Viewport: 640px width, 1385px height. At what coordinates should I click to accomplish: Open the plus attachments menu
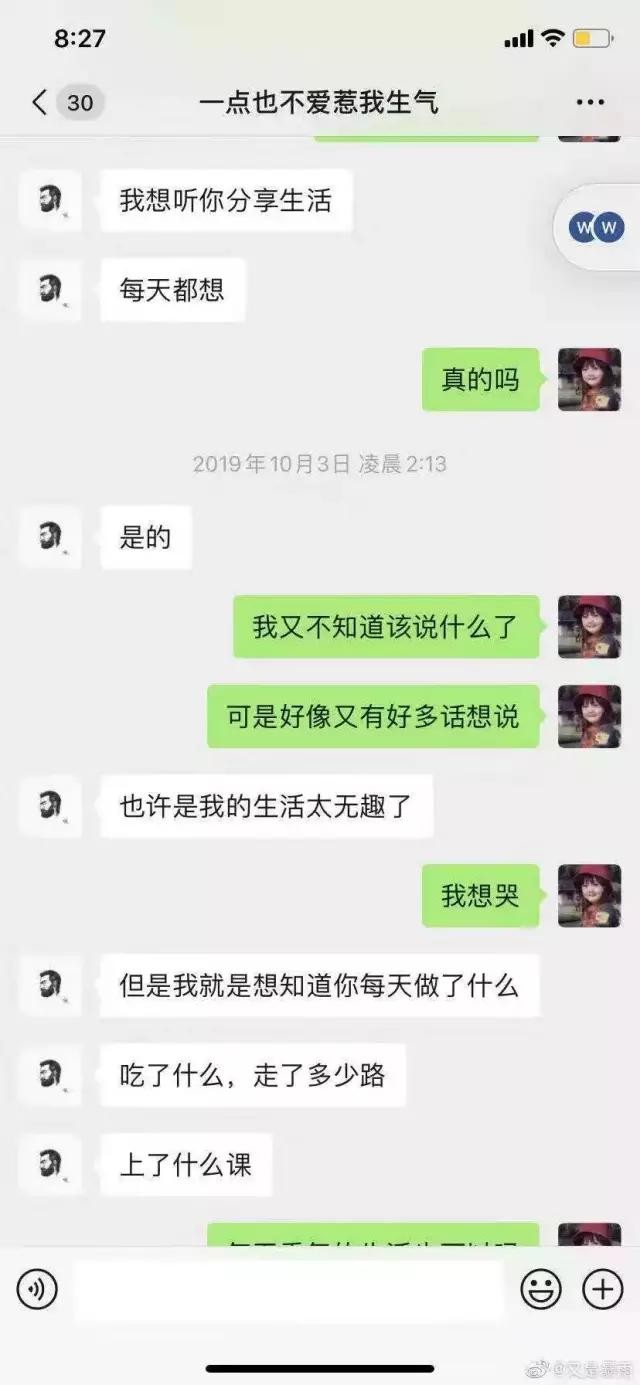[x=602, y=1290]
